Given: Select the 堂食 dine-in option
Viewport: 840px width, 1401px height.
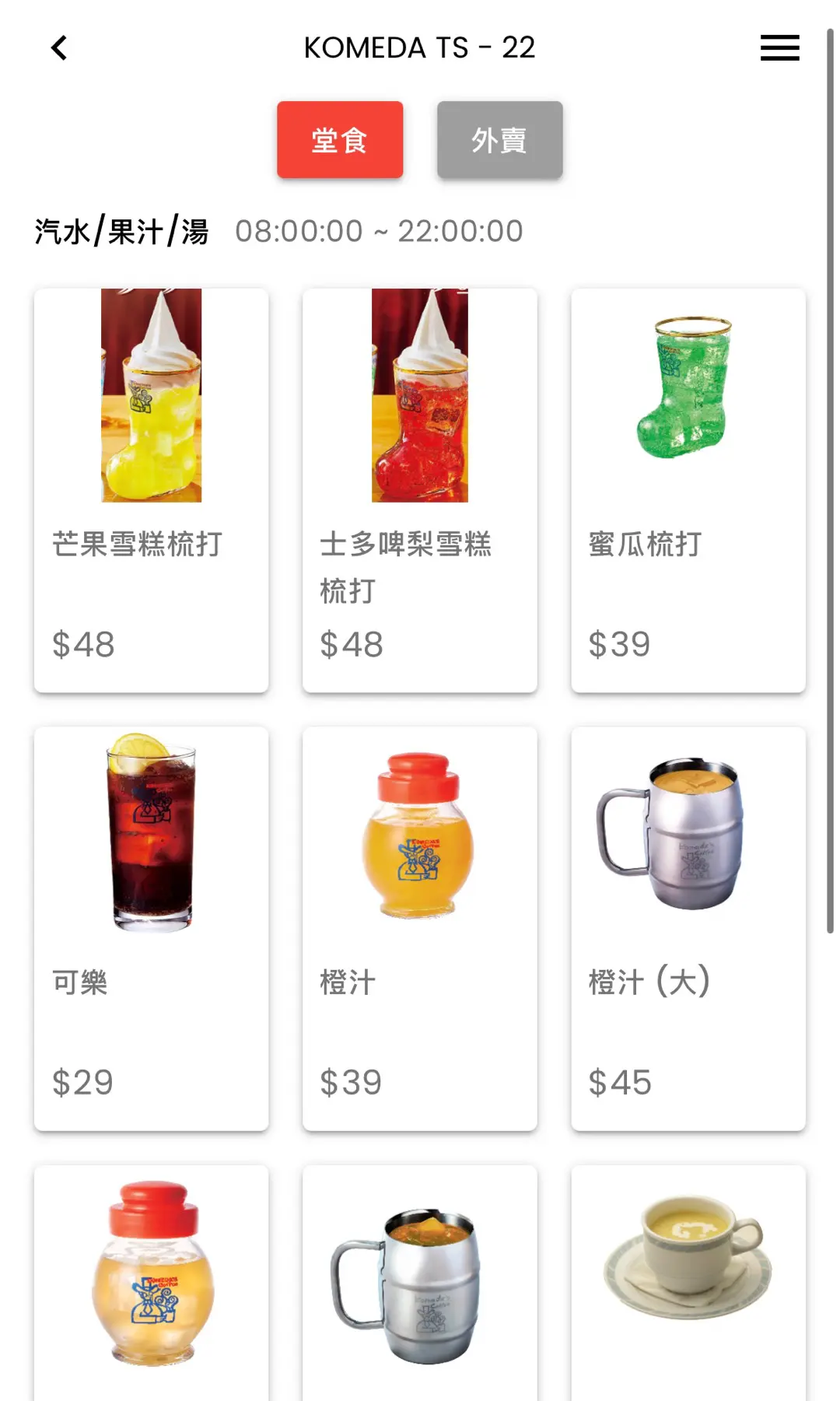Looking at the screenshot, I should pos(340,140).
